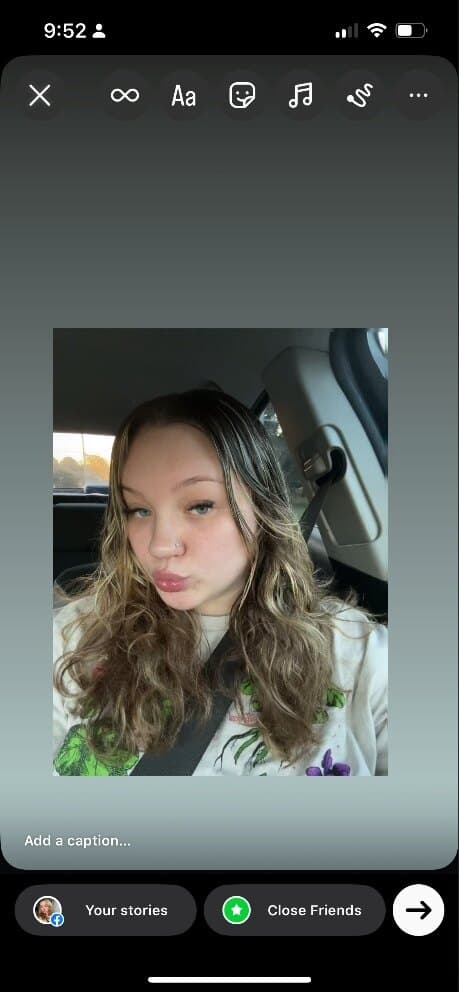Tap the arrow to continue sharing
459x992 pixels.
[x=418, y=910]
